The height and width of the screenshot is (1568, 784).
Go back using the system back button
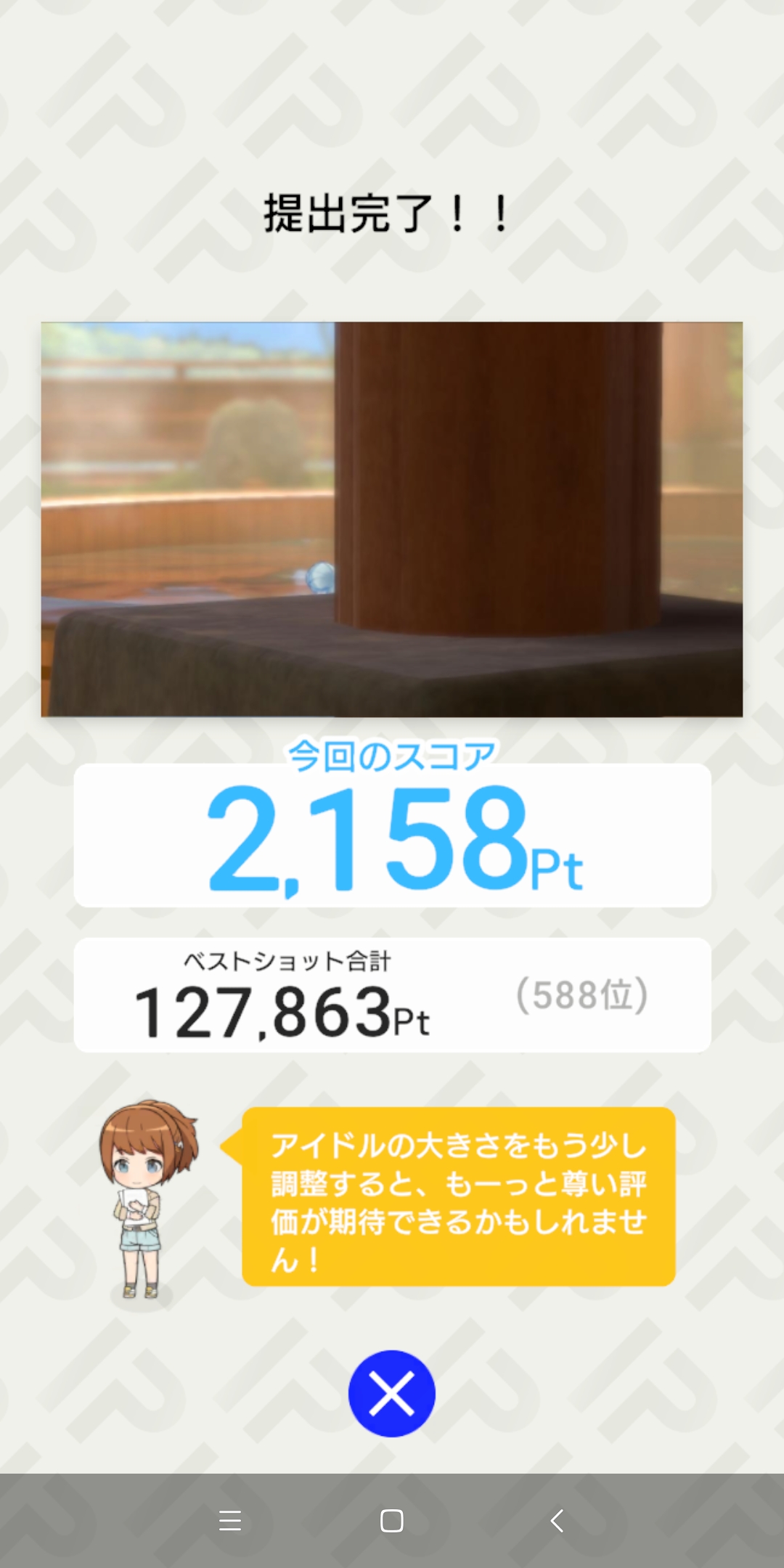tap(557, 1520)
